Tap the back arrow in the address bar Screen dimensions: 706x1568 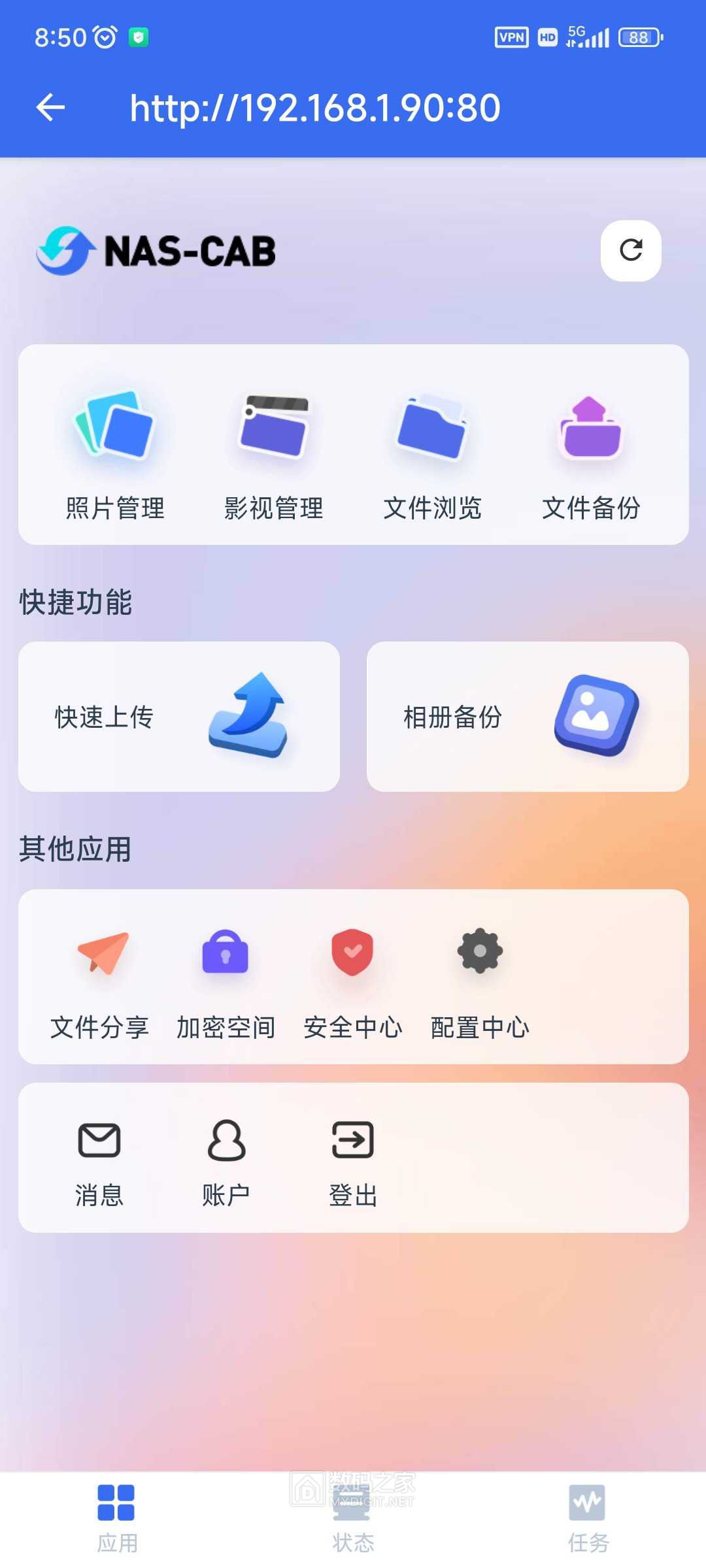50,108
